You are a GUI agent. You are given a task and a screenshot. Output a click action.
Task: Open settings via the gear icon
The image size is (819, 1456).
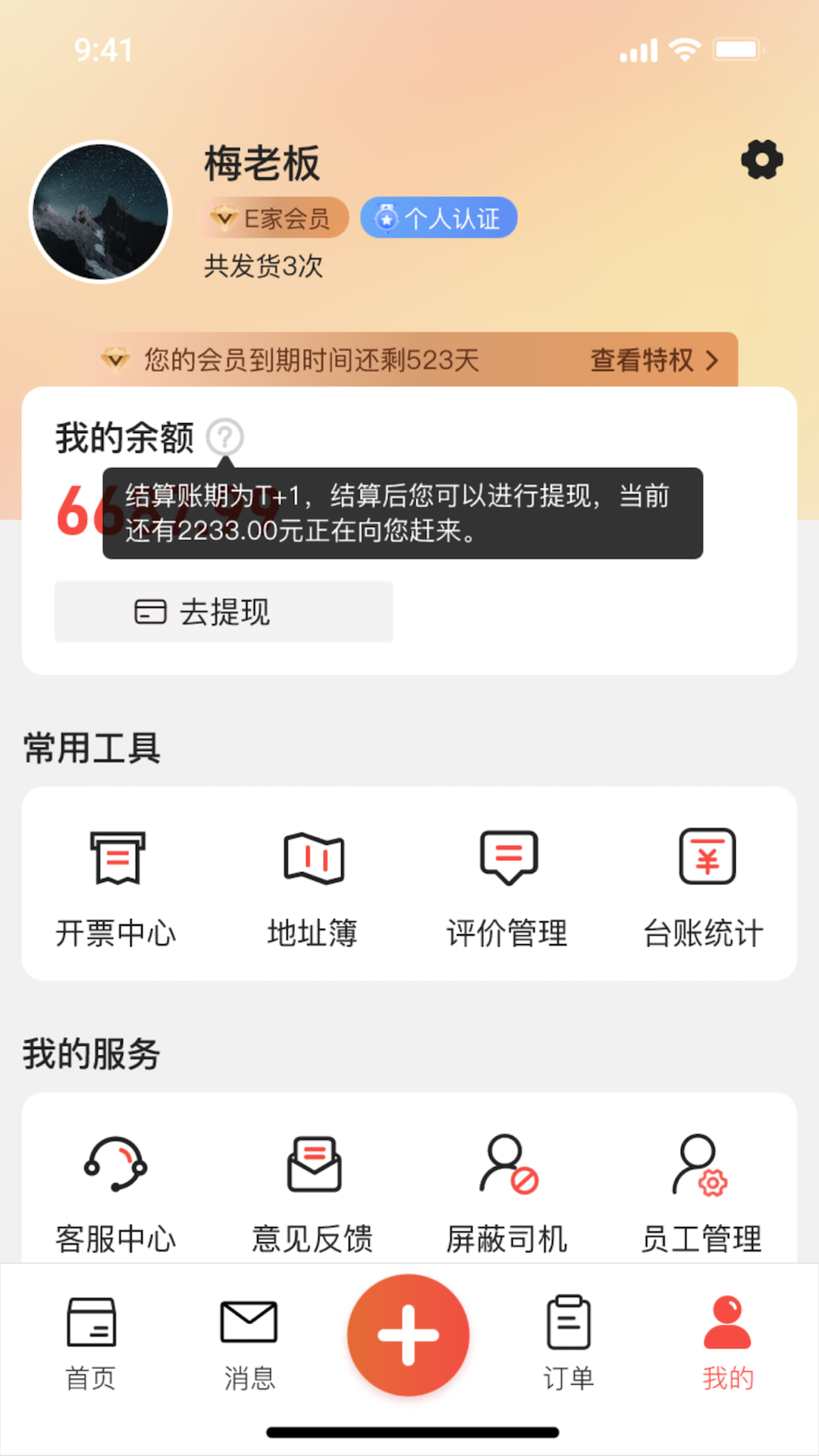[761, 160]
